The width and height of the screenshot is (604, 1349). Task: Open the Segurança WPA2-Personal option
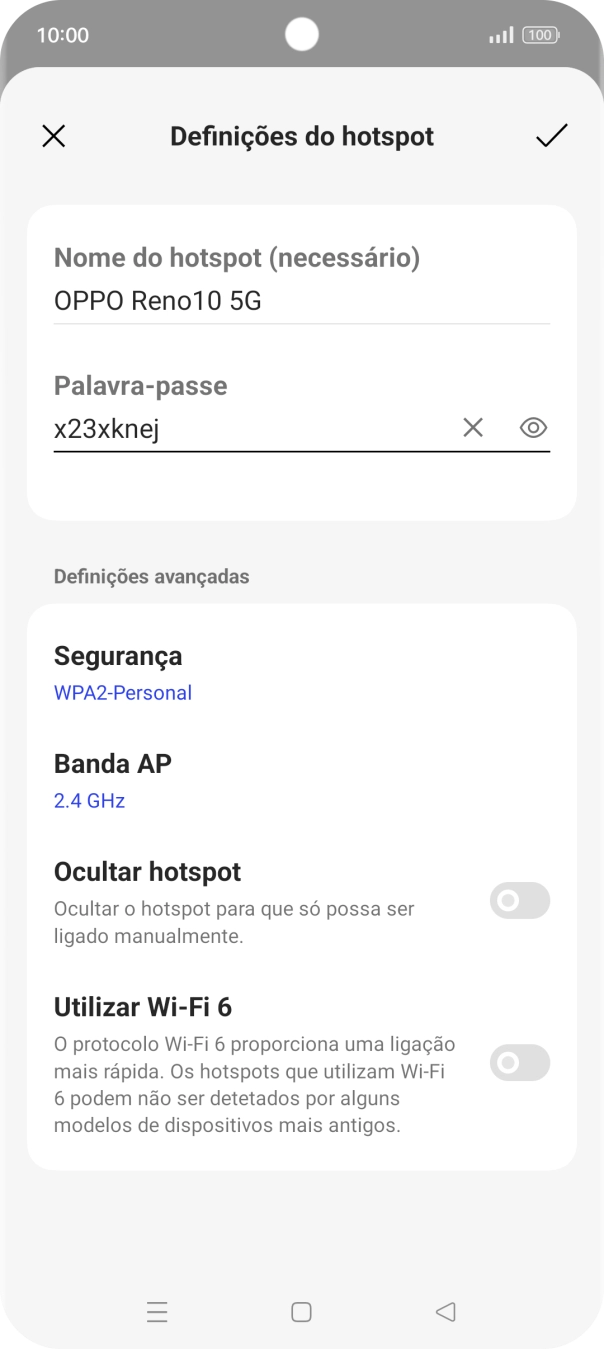[x=122, y=673]
